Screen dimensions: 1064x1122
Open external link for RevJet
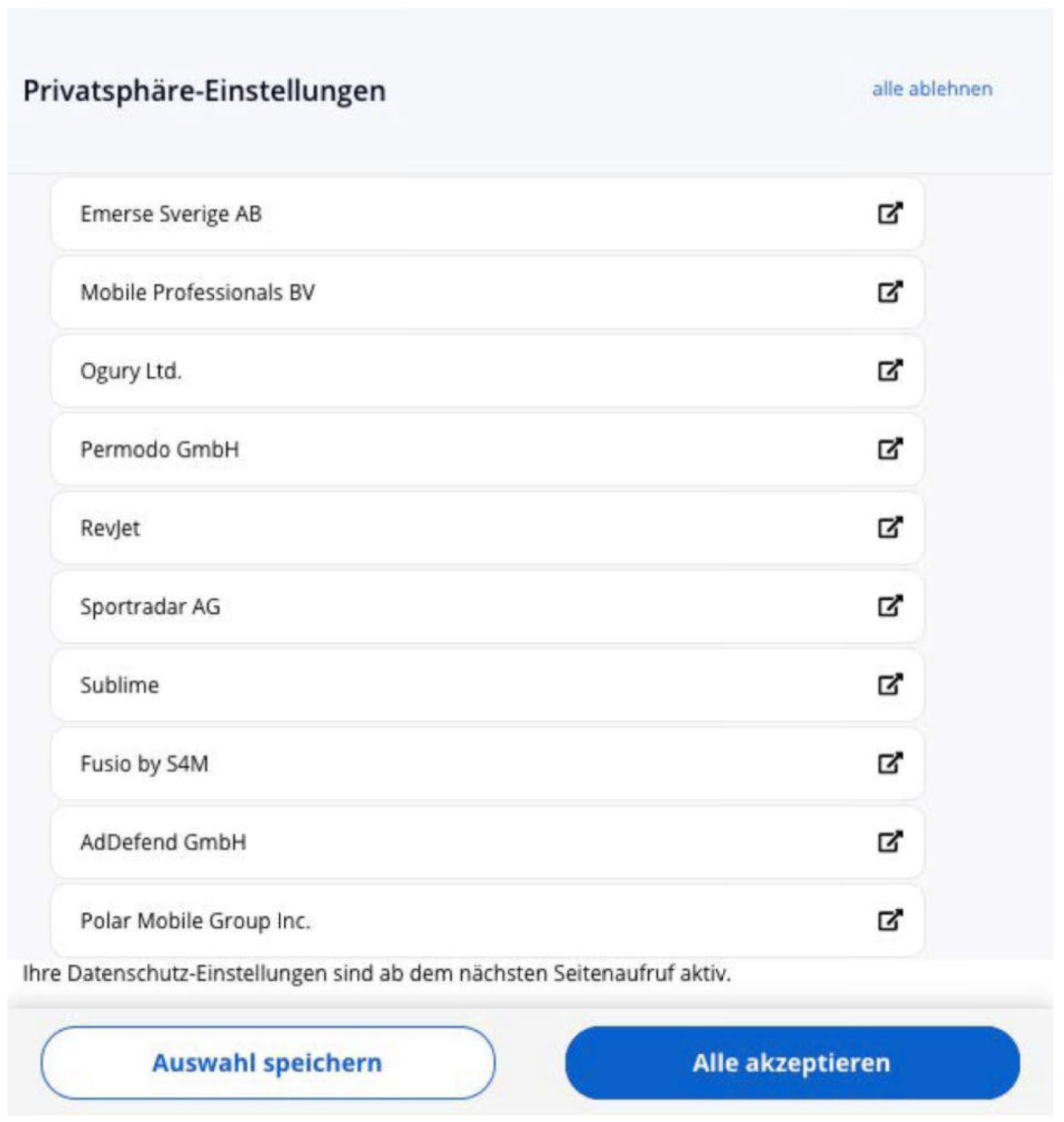point(889,528)
